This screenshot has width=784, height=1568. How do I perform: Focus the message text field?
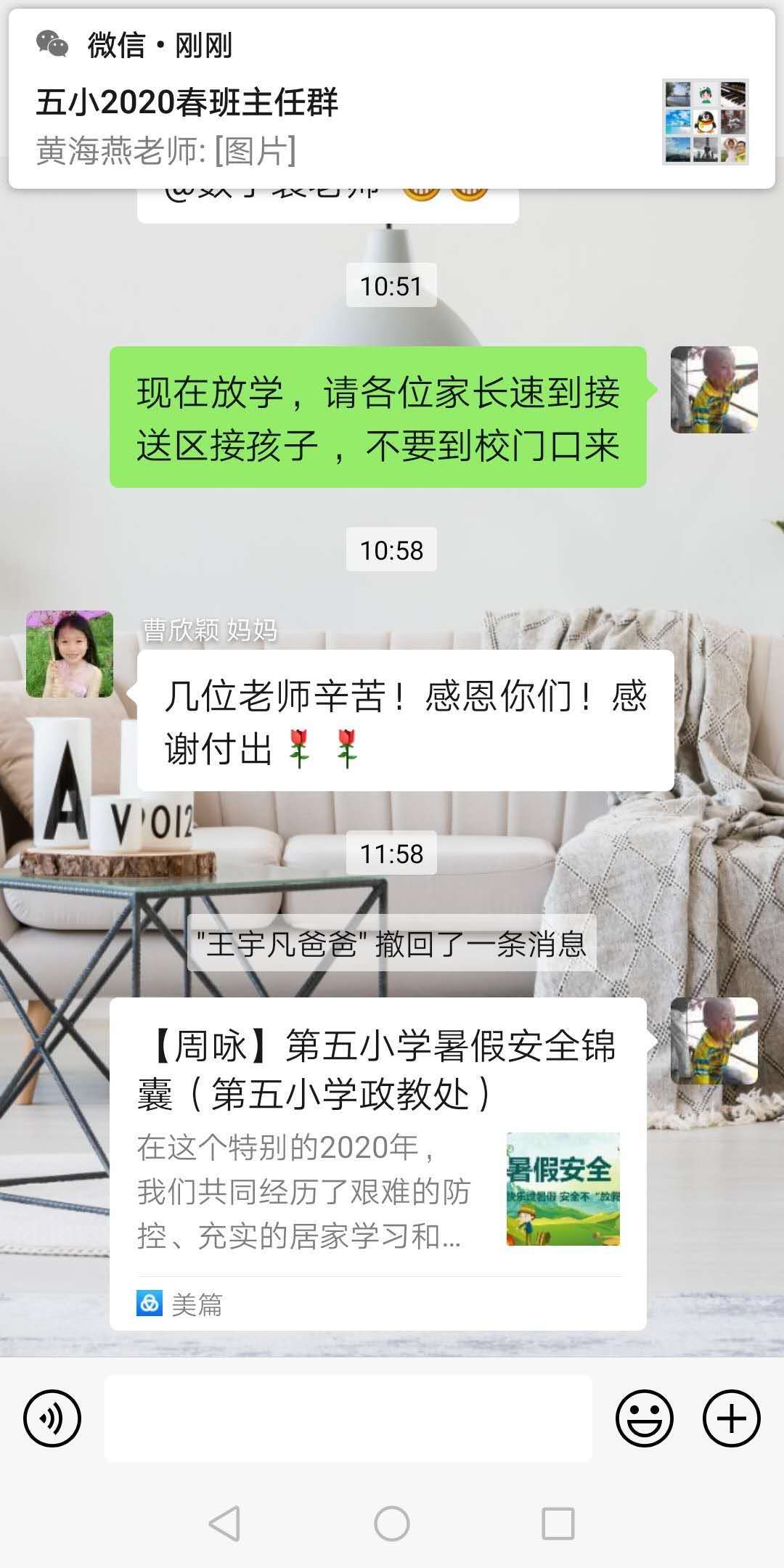tap(348, 1418)
